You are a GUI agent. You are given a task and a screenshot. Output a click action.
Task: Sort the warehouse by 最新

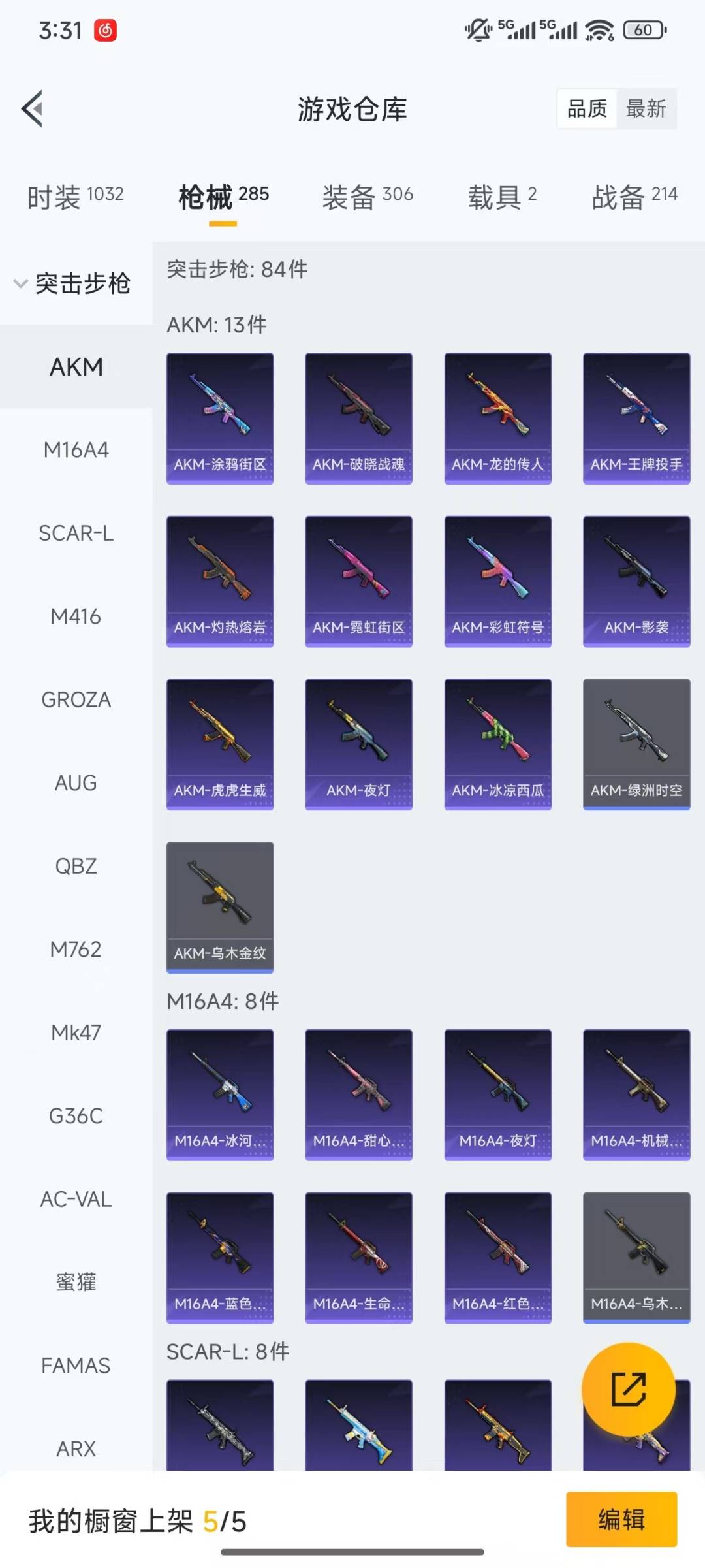[646, 108]
